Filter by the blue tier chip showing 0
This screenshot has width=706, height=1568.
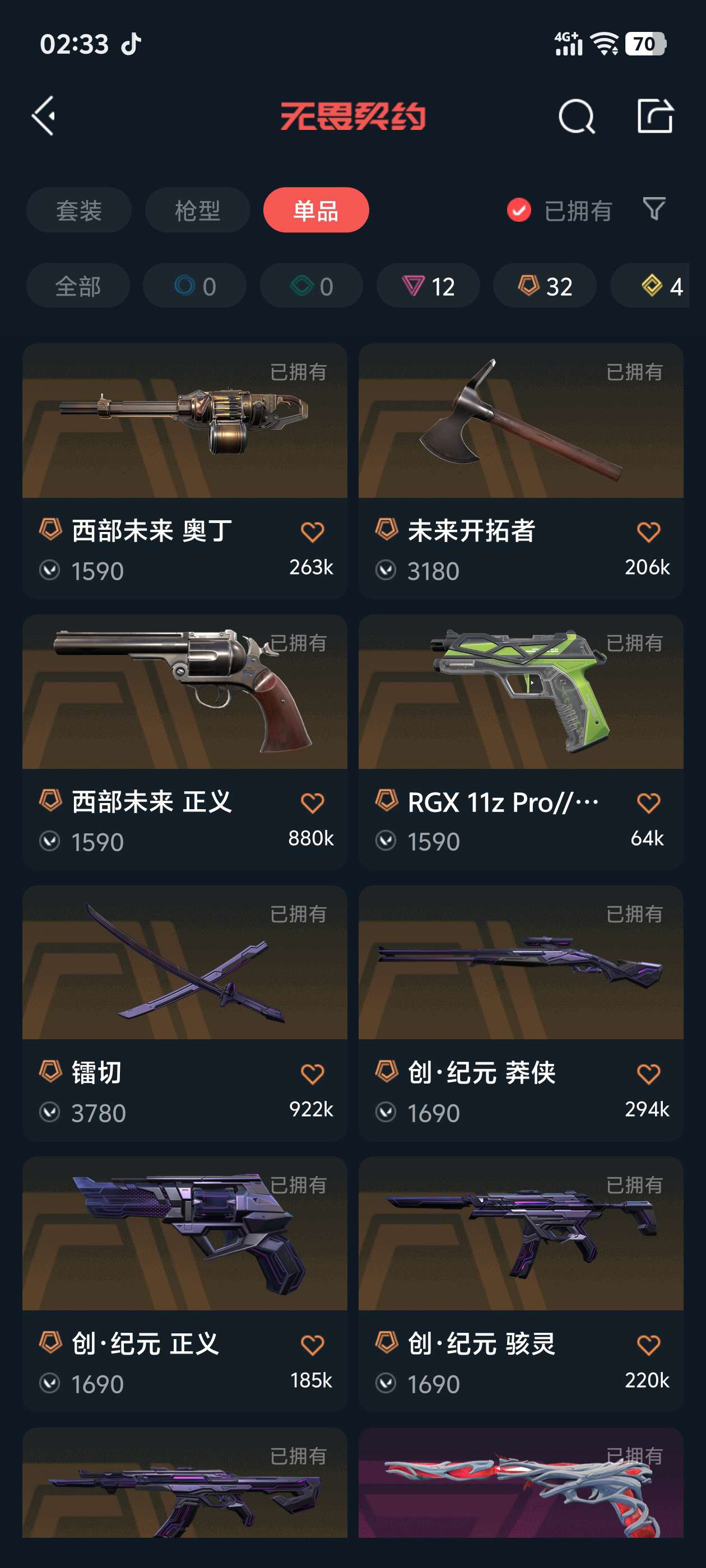click(195, 286)
